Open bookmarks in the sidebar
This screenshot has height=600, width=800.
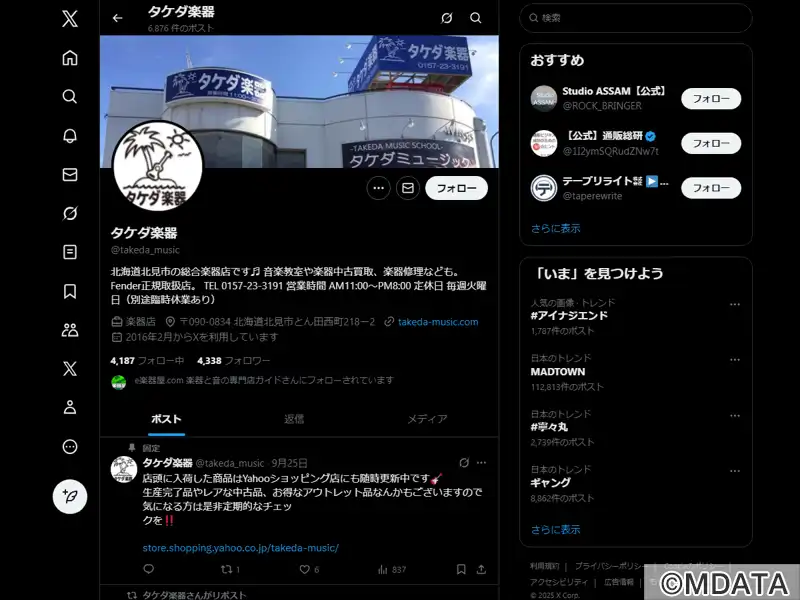coord(70,291)
